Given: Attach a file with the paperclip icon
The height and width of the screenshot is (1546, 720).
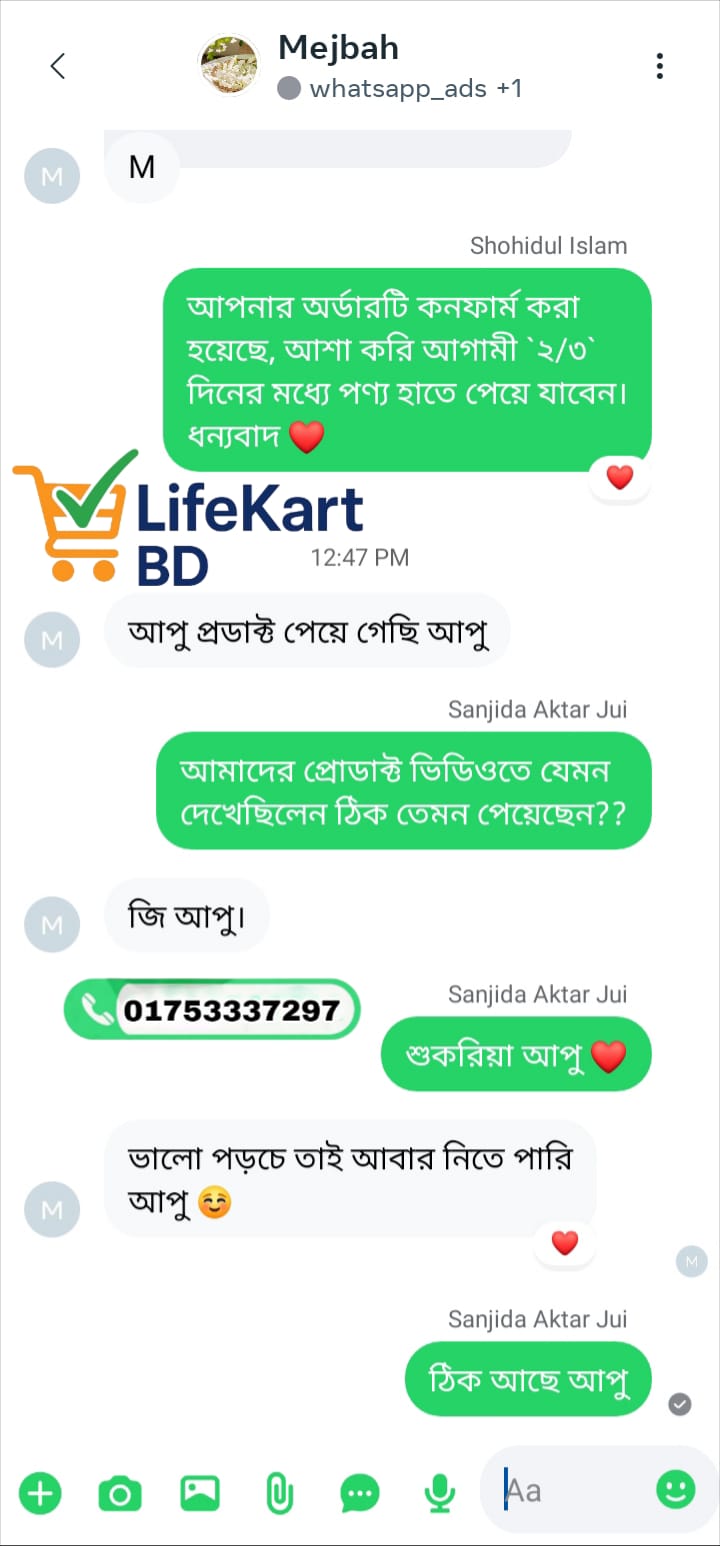Looking at the screenshot, I should (279, 1493).
